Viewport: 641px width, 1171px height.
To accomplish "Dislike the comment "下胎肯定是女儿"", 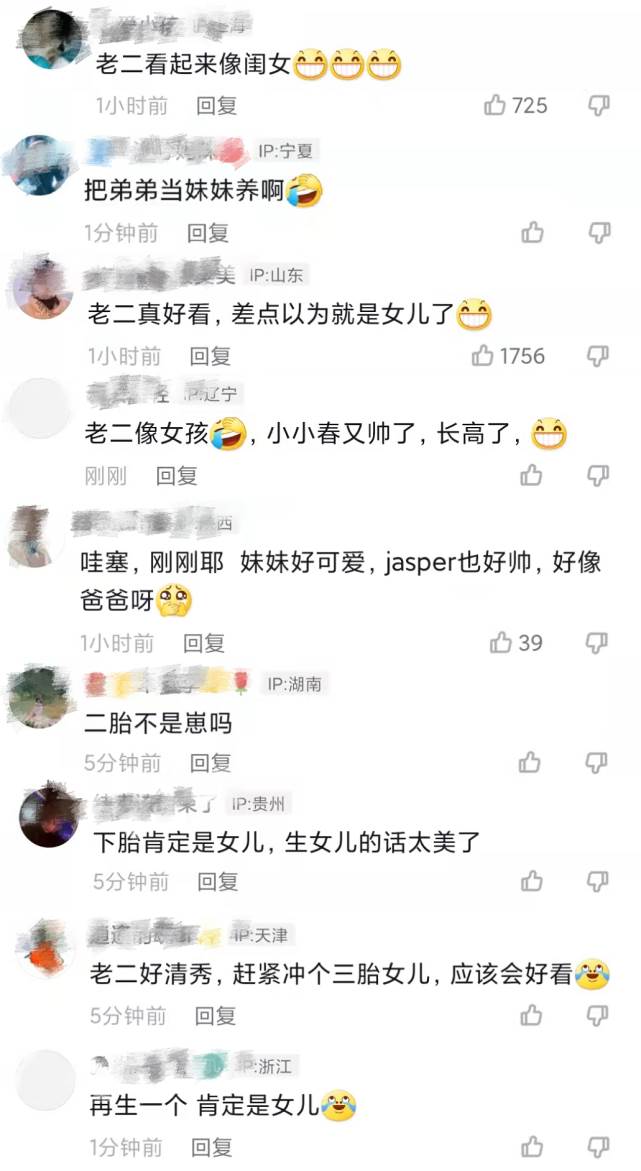I will [x=598, y=881].
